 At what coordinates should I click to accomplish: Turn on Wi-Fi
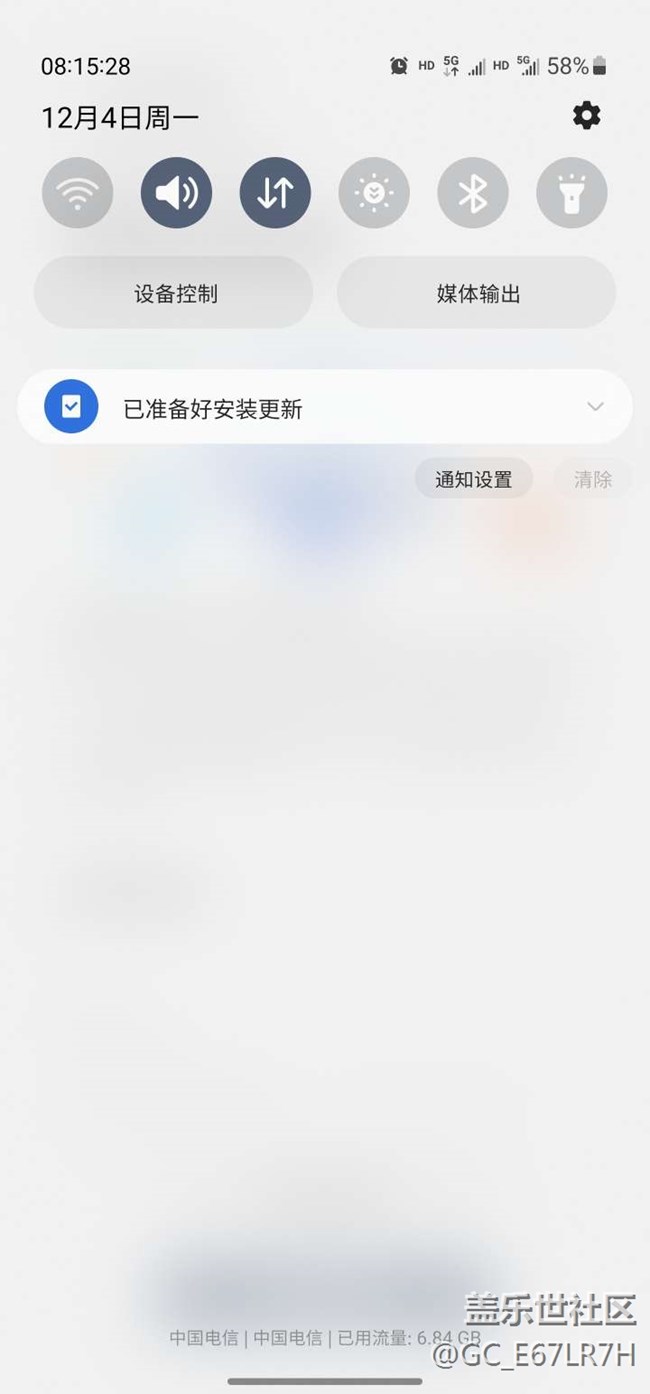coord(77,193)
